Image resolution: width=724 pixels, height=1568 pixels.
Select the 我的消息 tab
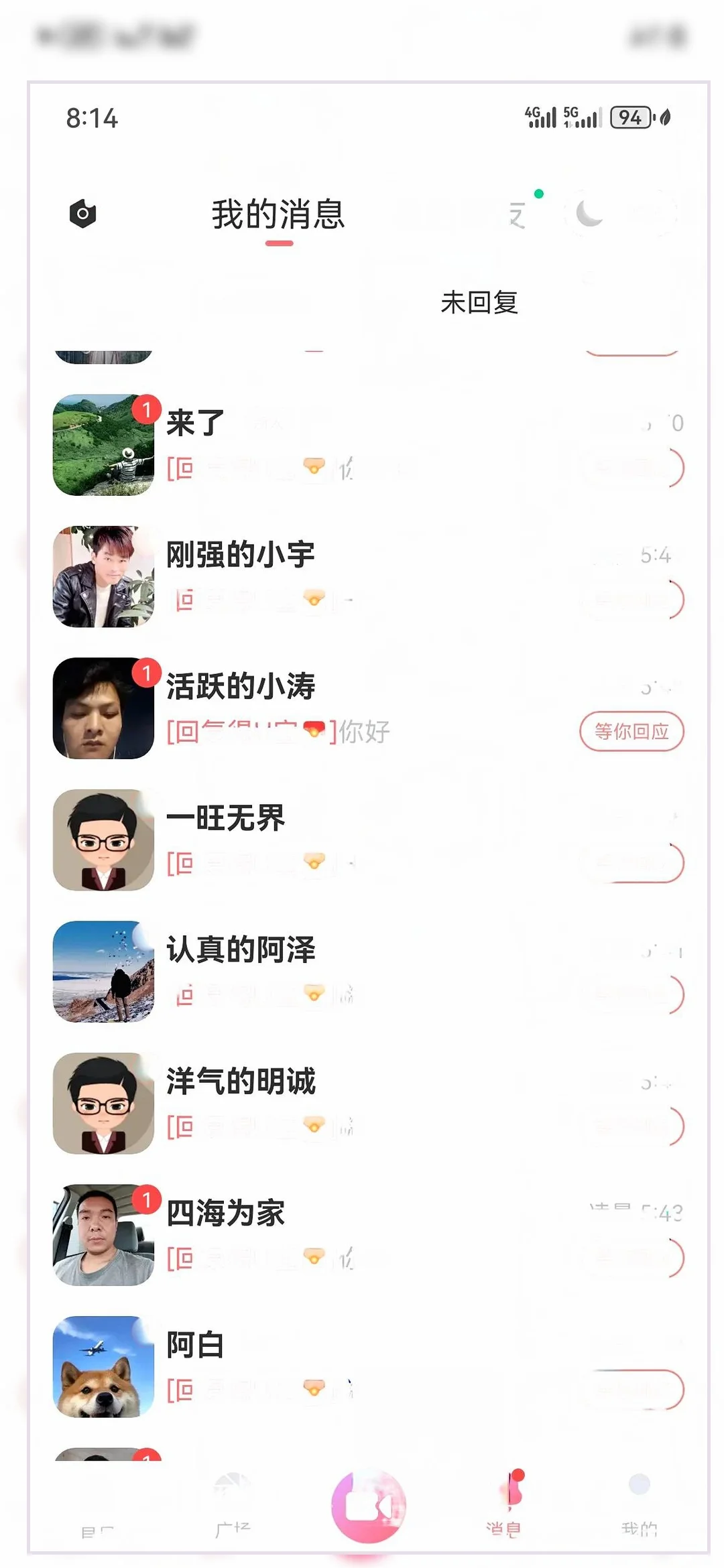click(278, 214)
